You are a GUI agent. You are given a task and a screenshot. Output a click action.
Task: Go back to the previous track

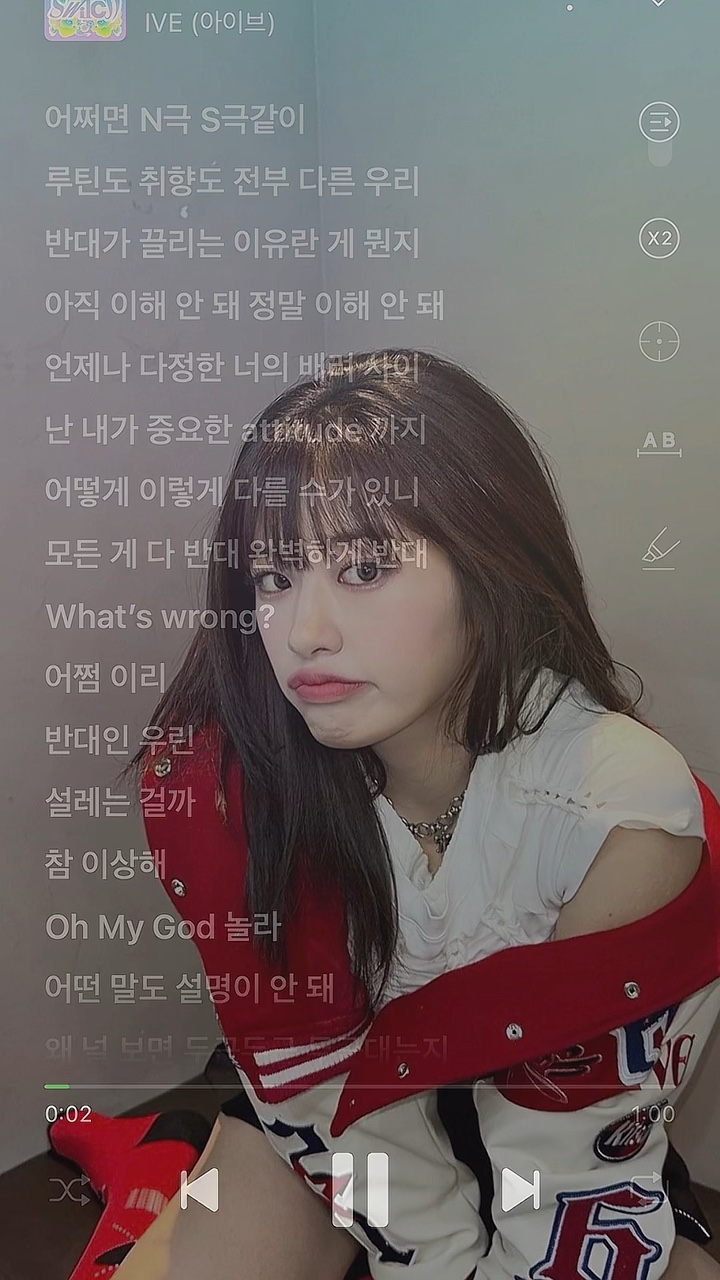pos(199,1190)
